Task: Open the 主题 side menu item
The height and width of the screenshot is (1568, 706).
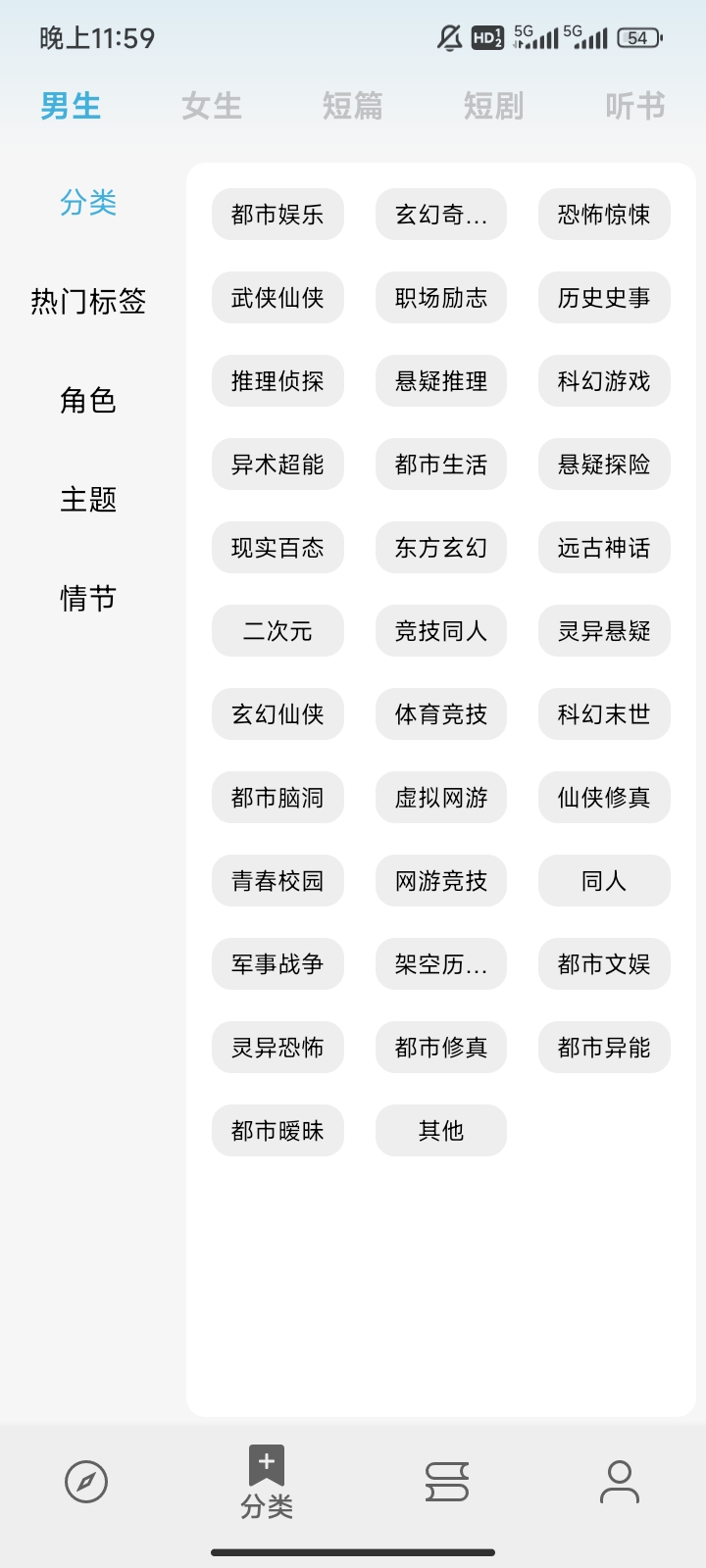Action: point(88,499)
